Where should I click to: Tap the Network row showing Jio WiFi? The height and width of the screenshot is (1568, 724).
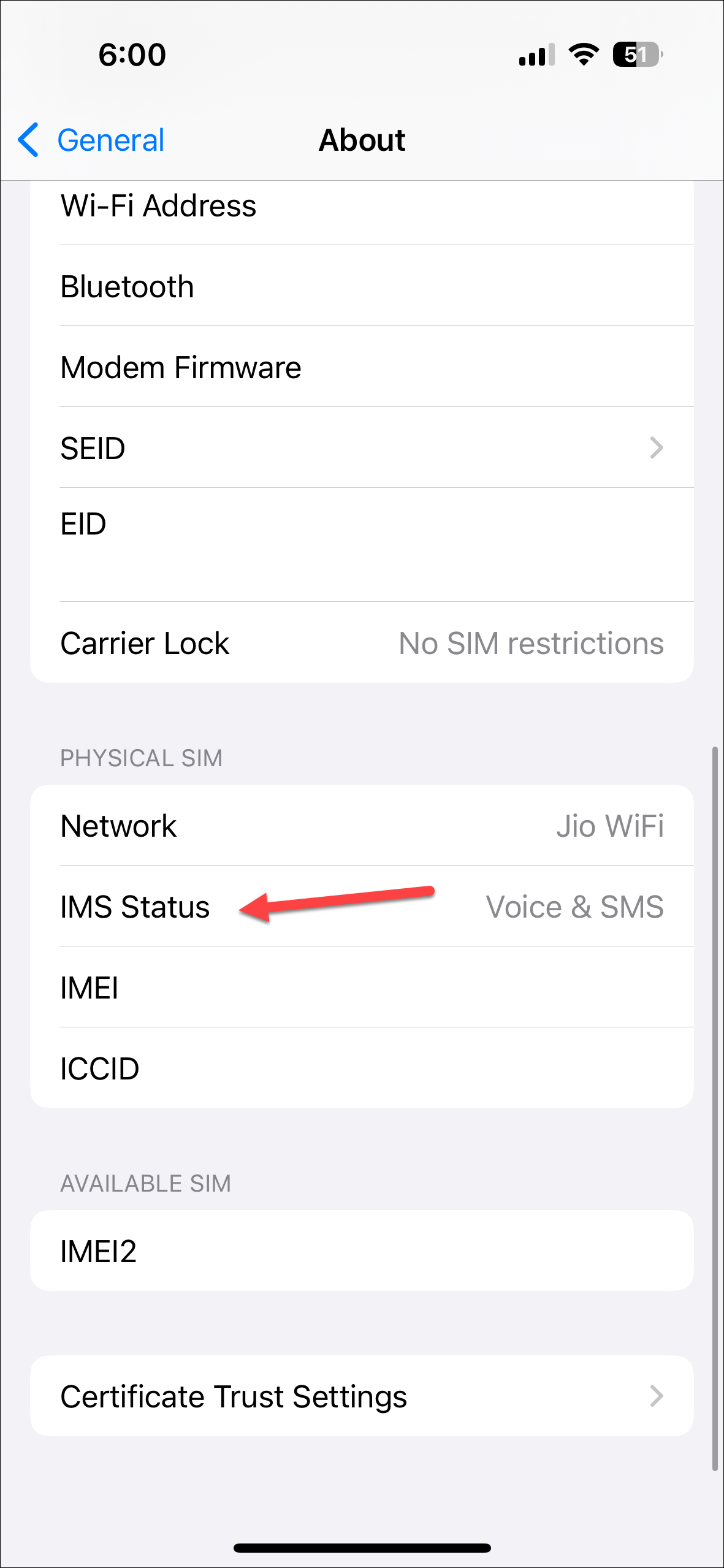pos(362,826)
